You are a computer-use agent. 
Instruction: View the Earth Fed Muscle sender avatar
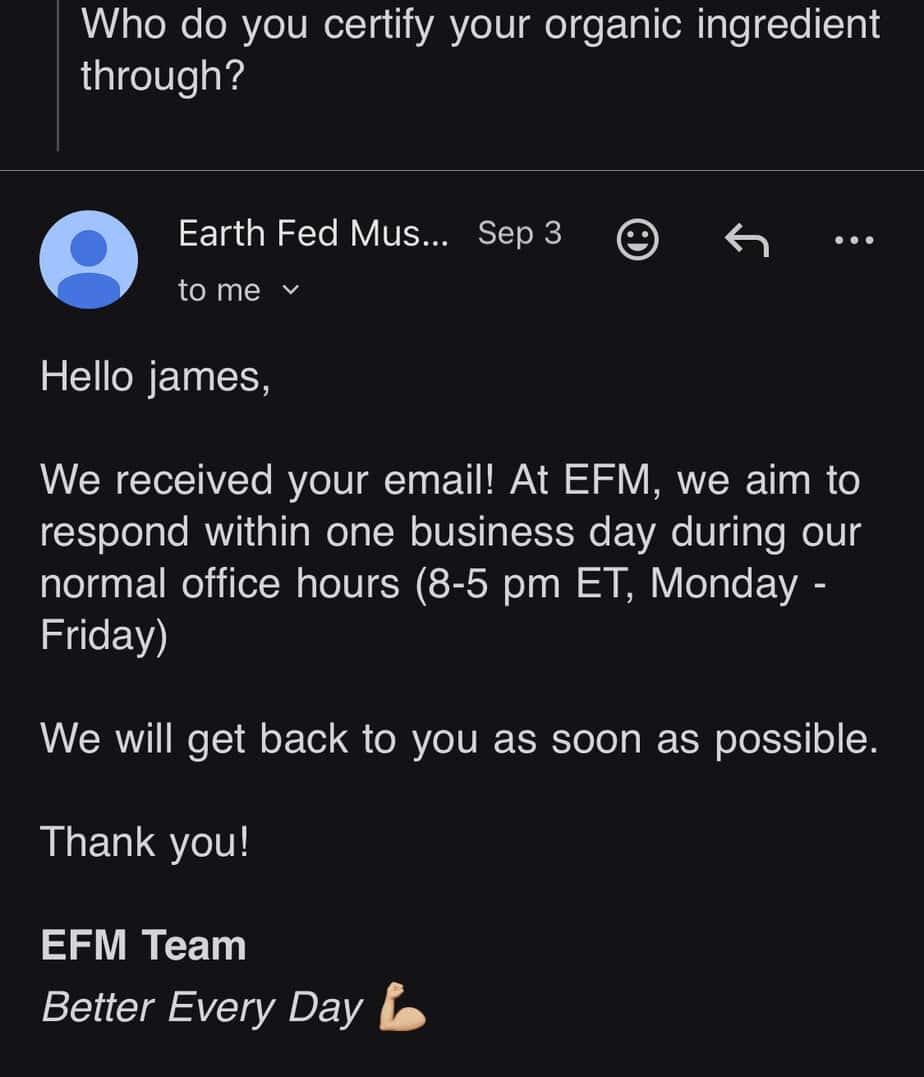tap(88, 260)
